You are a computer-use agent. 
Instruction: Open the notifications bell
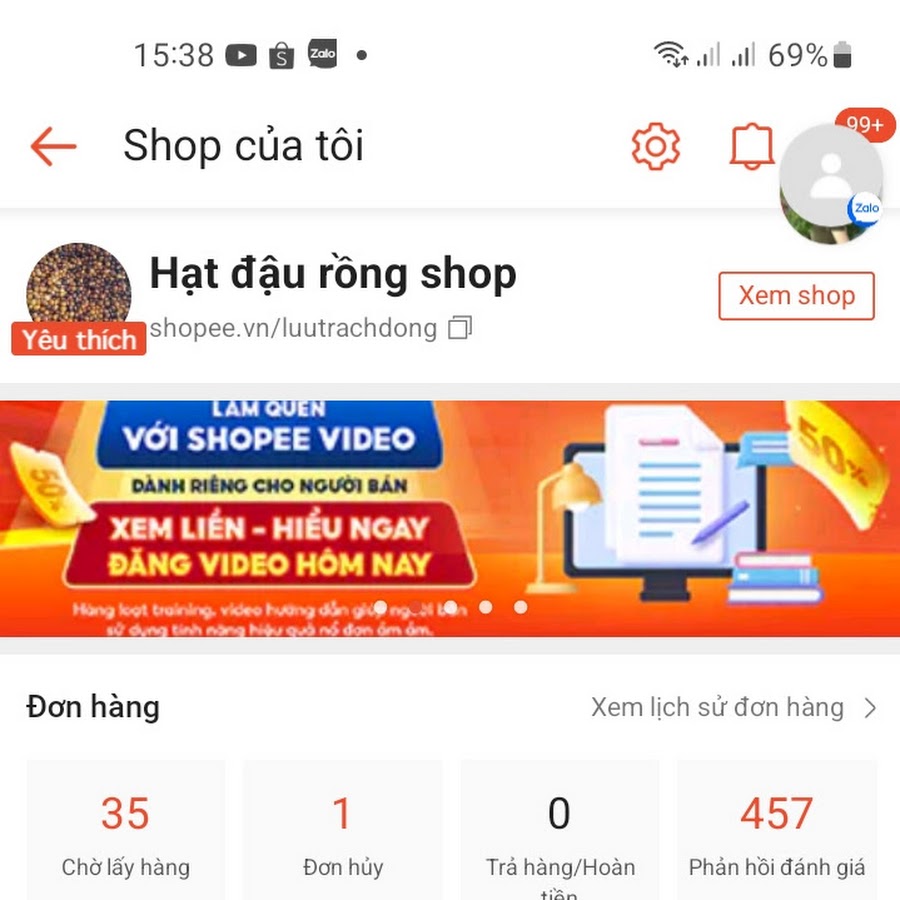click(x=750, y=147)
